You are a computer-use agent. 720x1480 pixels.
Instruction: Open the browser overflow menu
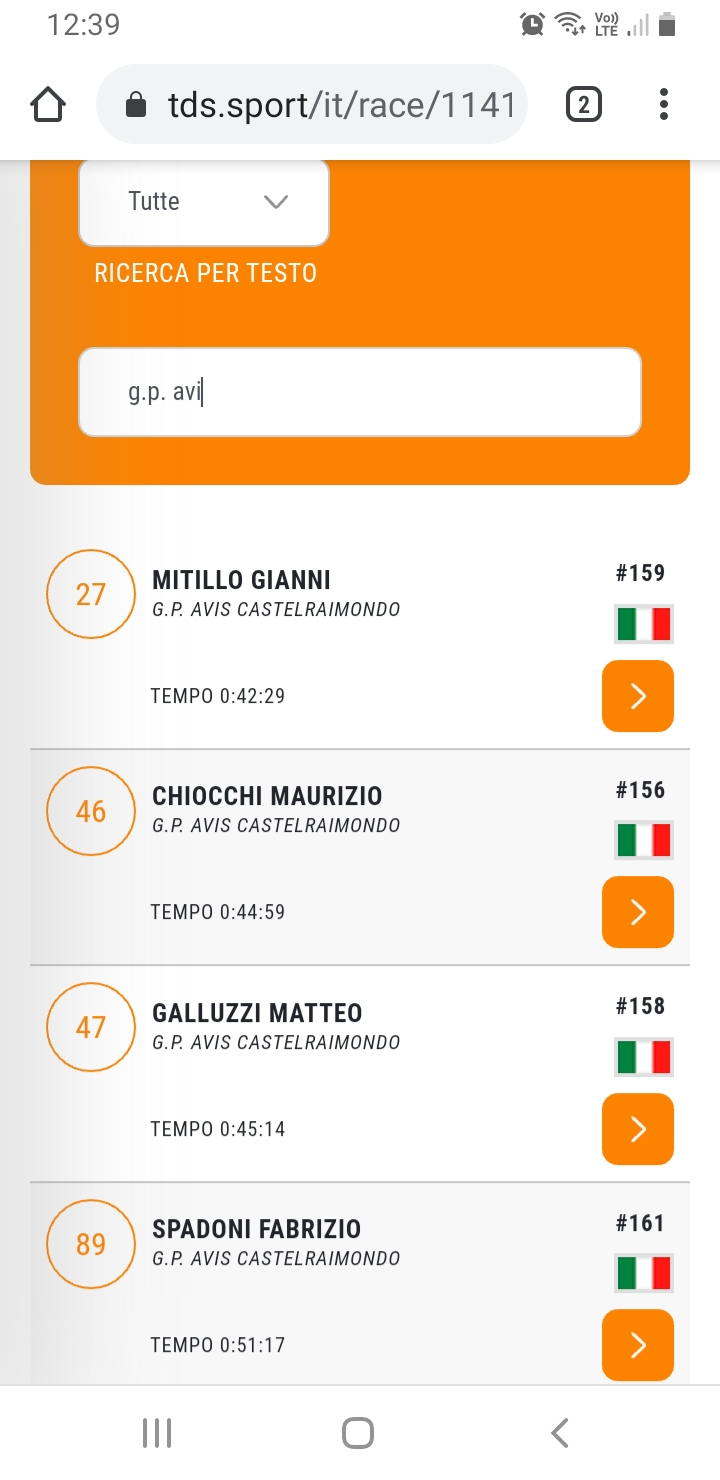[x=664, y=104]
